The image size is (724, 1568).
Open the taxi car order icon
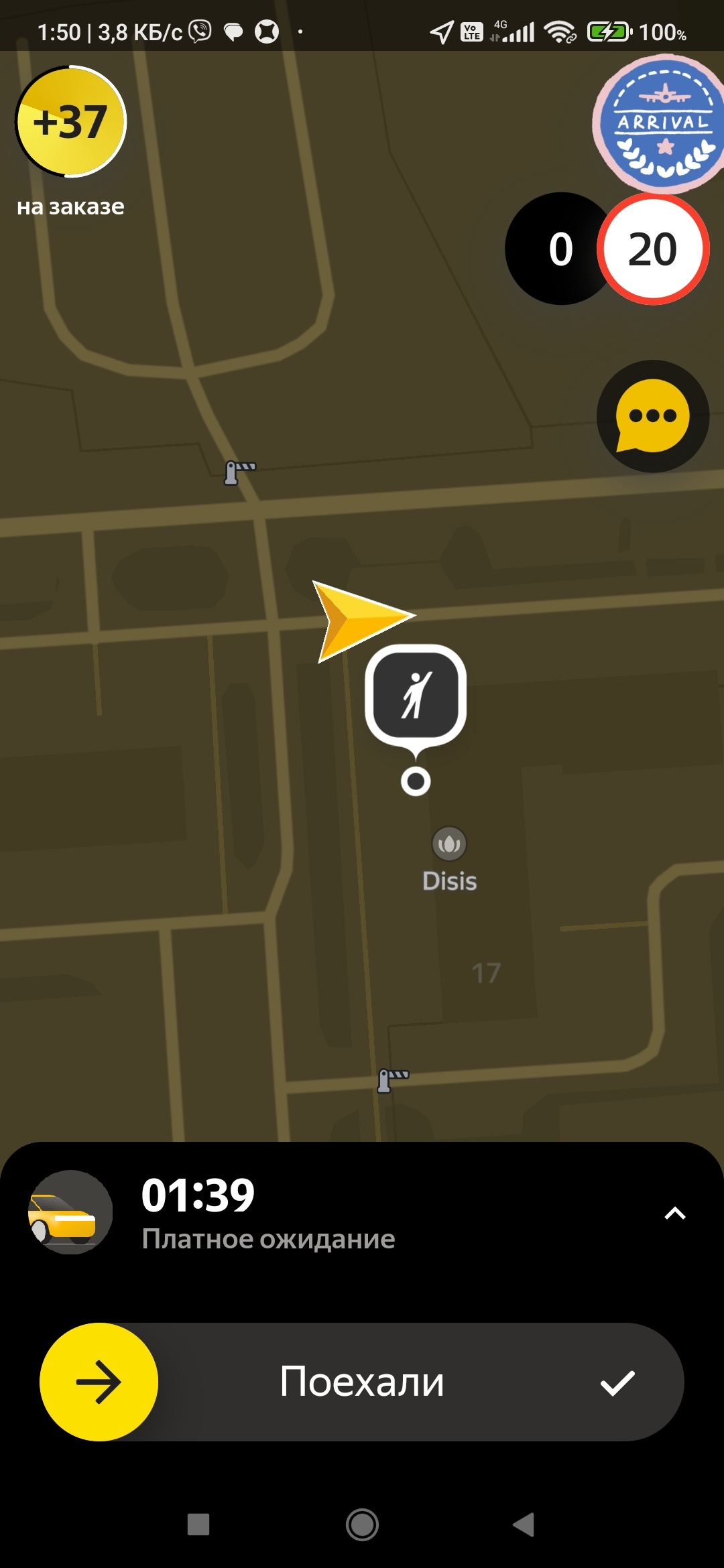tap(70, 1212)
